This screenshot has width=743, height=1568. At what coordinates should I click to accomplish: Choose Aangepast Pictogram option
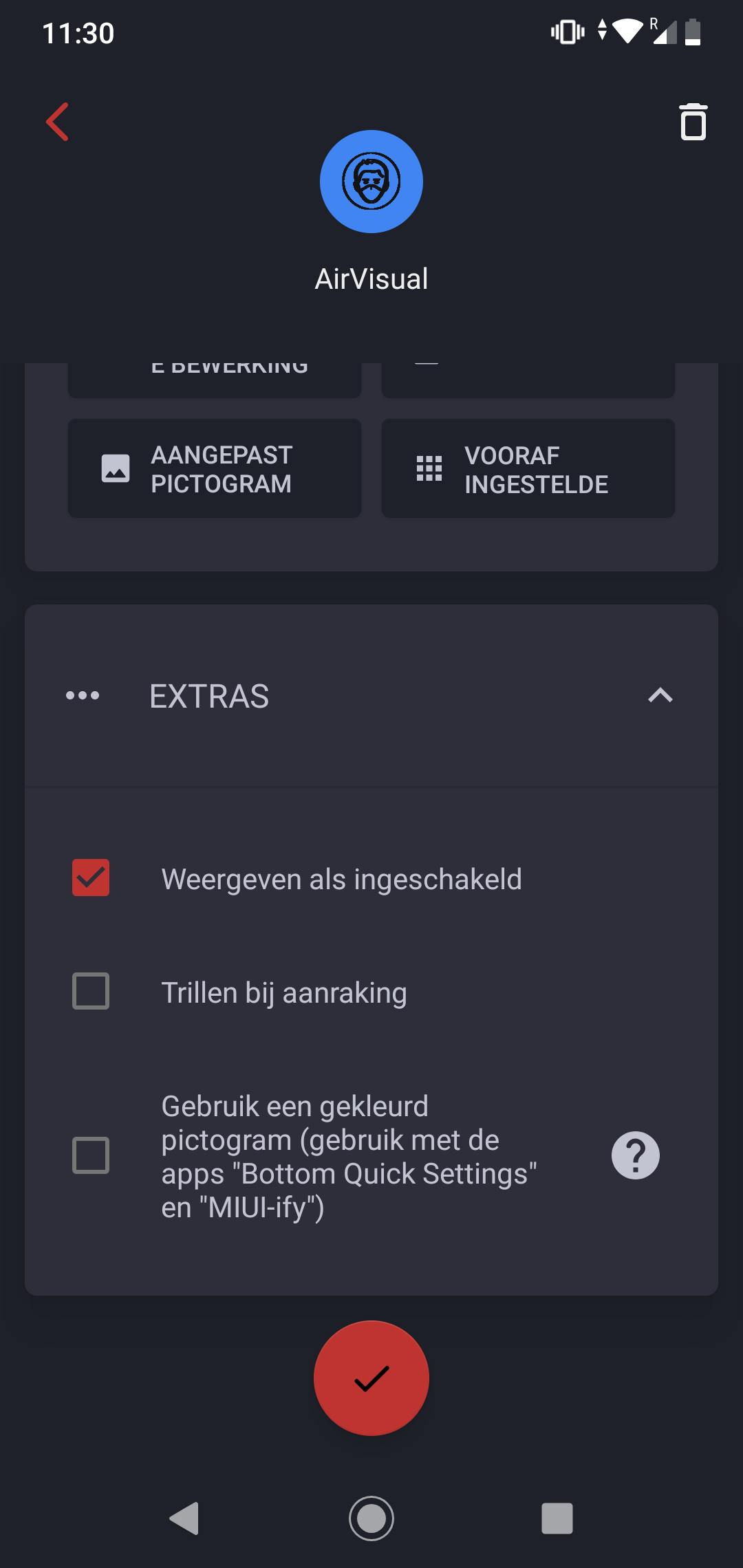pos(215,469)
